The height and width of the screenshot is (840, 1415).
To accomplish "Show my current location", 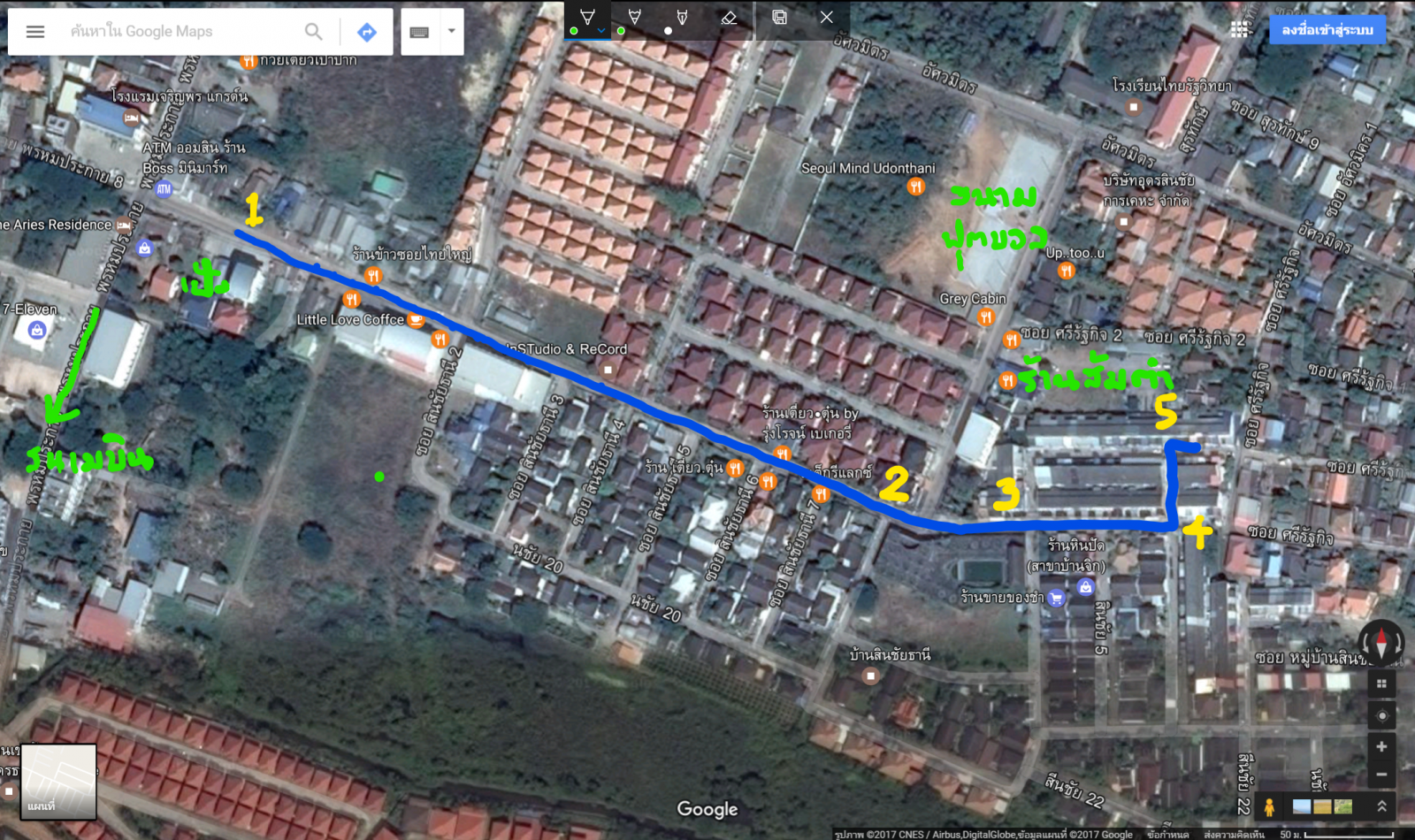I will click(1381, 715).
